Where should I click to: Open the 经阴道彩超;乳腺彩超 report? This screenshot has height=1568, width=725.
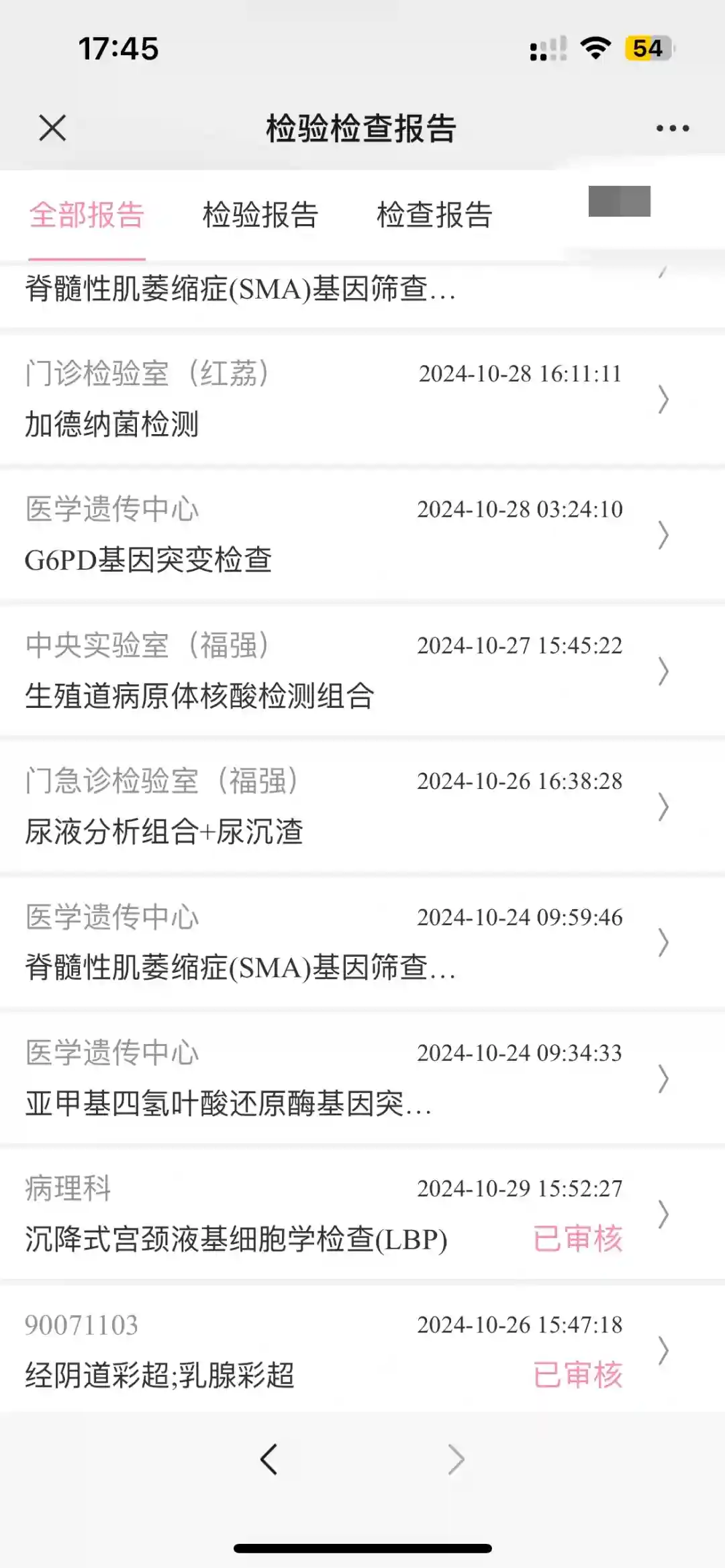(x=336, y=1351)
